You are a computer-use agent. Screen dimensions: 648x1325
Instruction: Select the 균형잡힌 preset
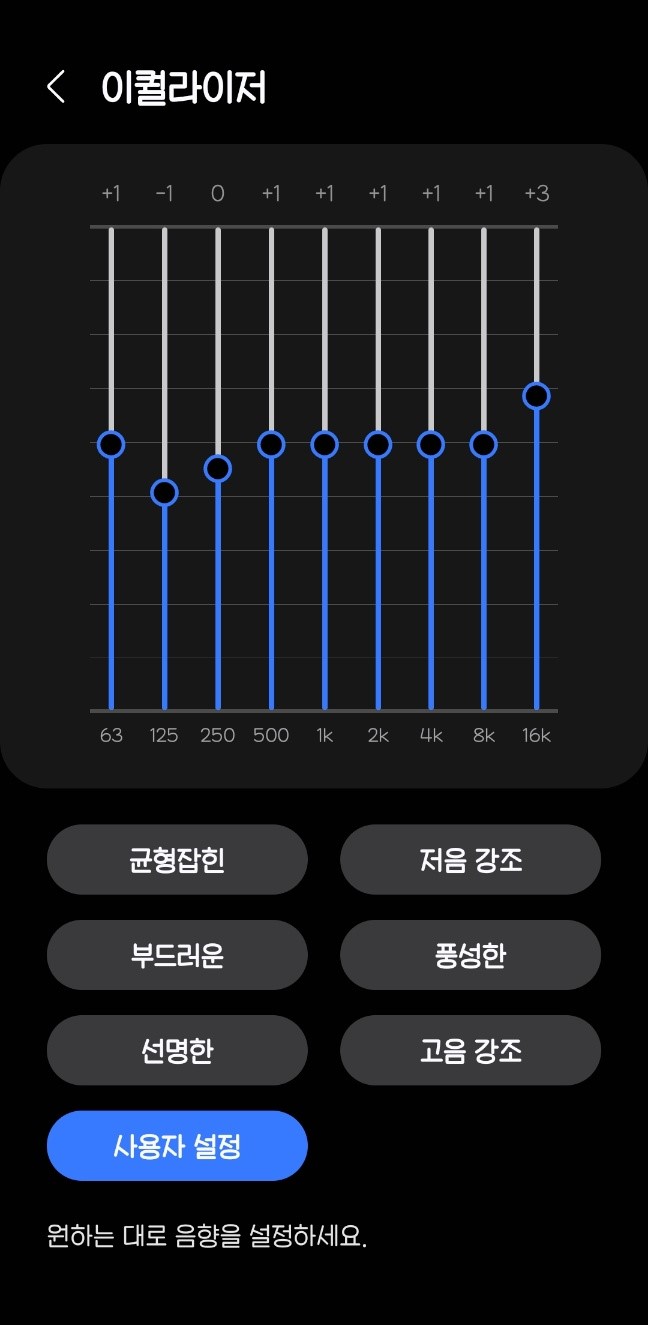pyautogui.click(x=177, y=860)
